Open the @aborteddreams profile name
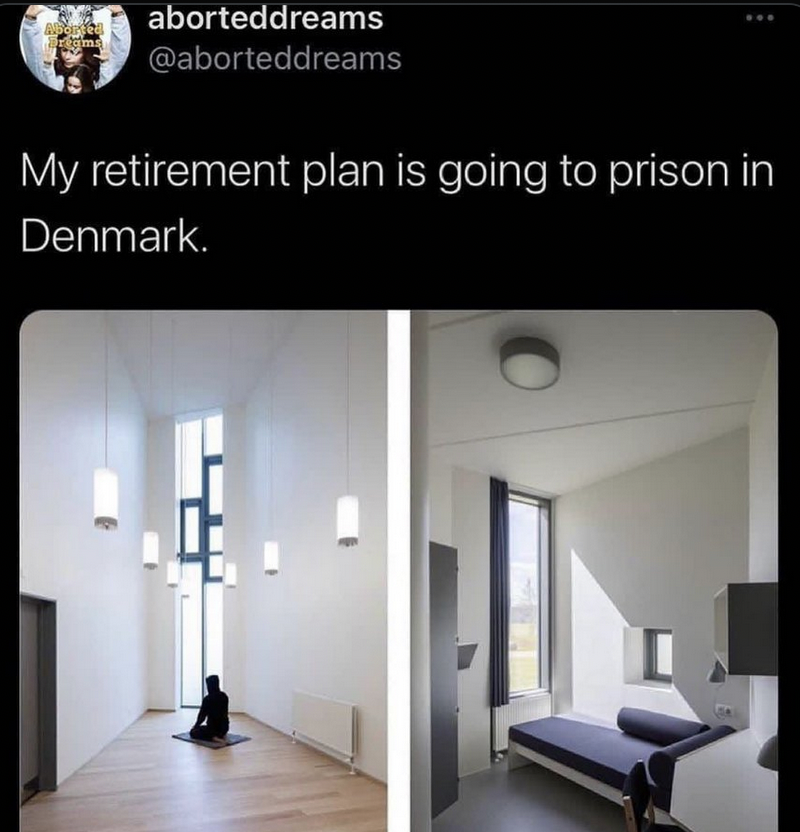 [x=265, y=17]
